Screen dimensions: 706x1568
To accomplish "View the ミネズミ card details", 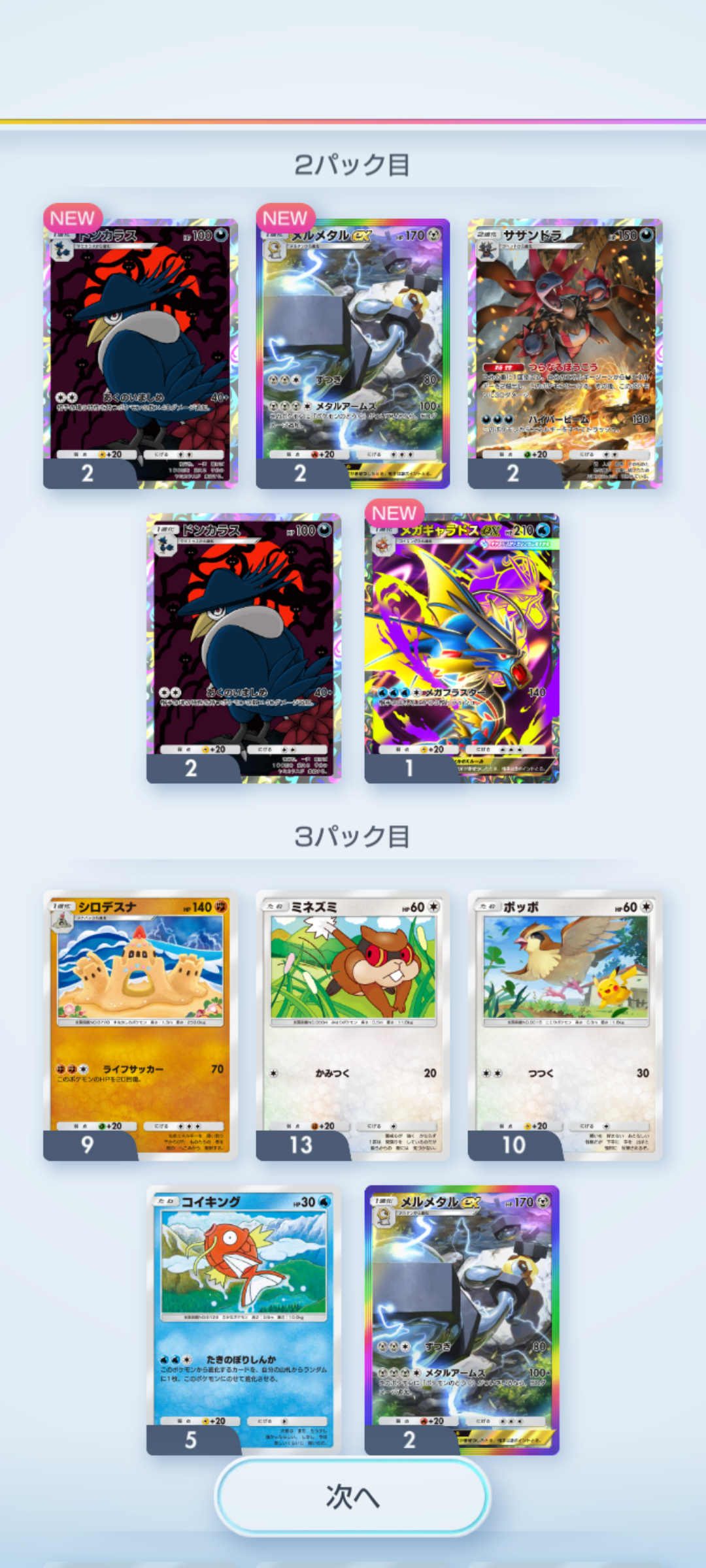I will click(x=352, y=1024).
